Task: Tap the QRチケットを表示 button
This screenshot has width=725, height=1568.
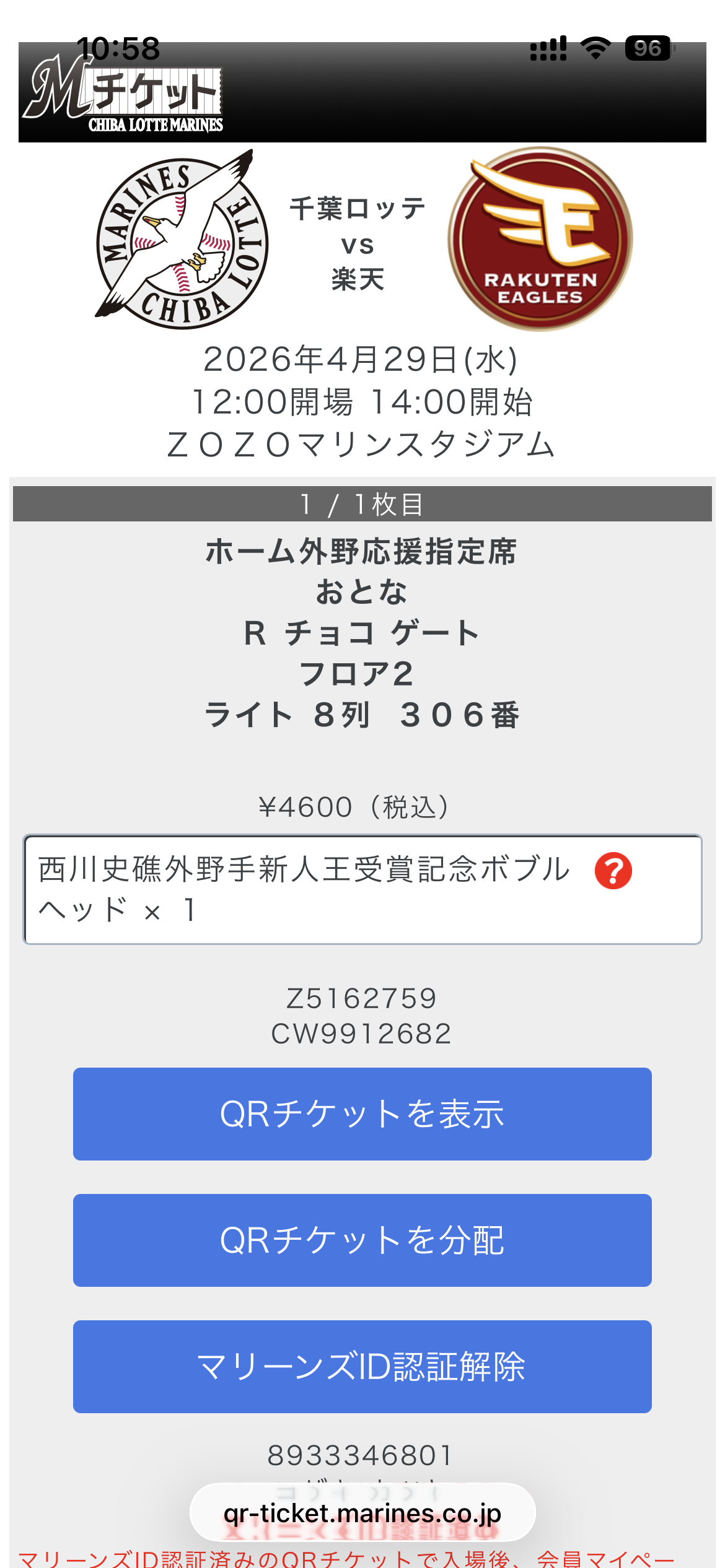Action: 362,1113
